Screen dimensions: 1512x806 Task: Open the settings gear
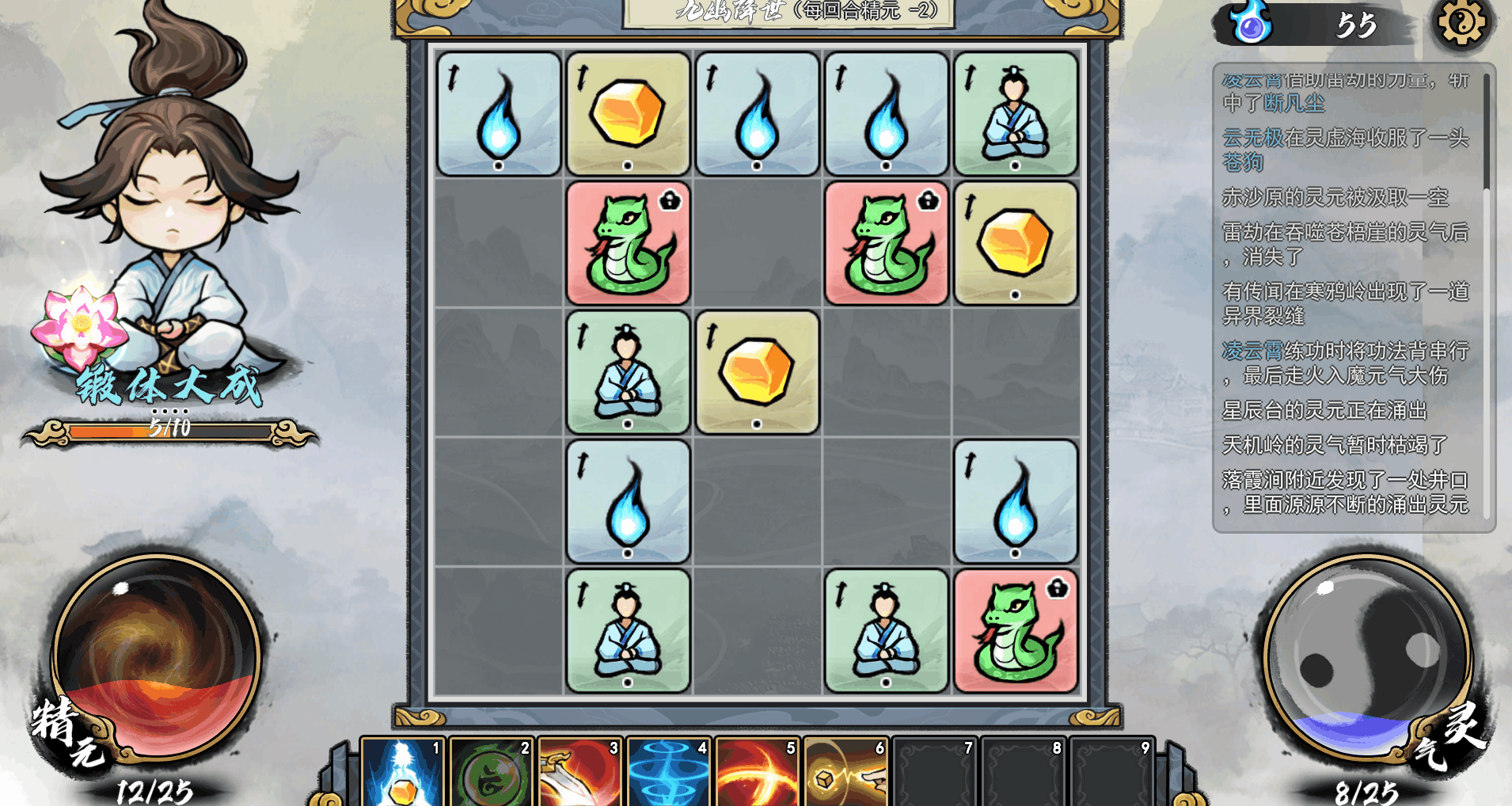pos(1461,24)
